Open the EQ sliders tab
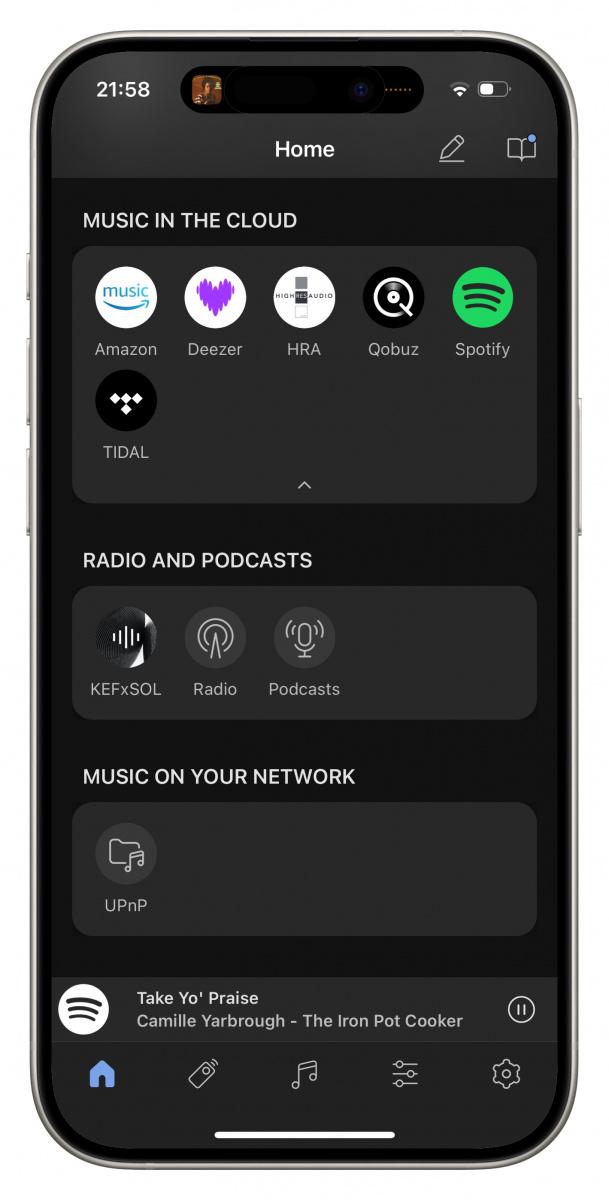 [x=405, y=1074]
